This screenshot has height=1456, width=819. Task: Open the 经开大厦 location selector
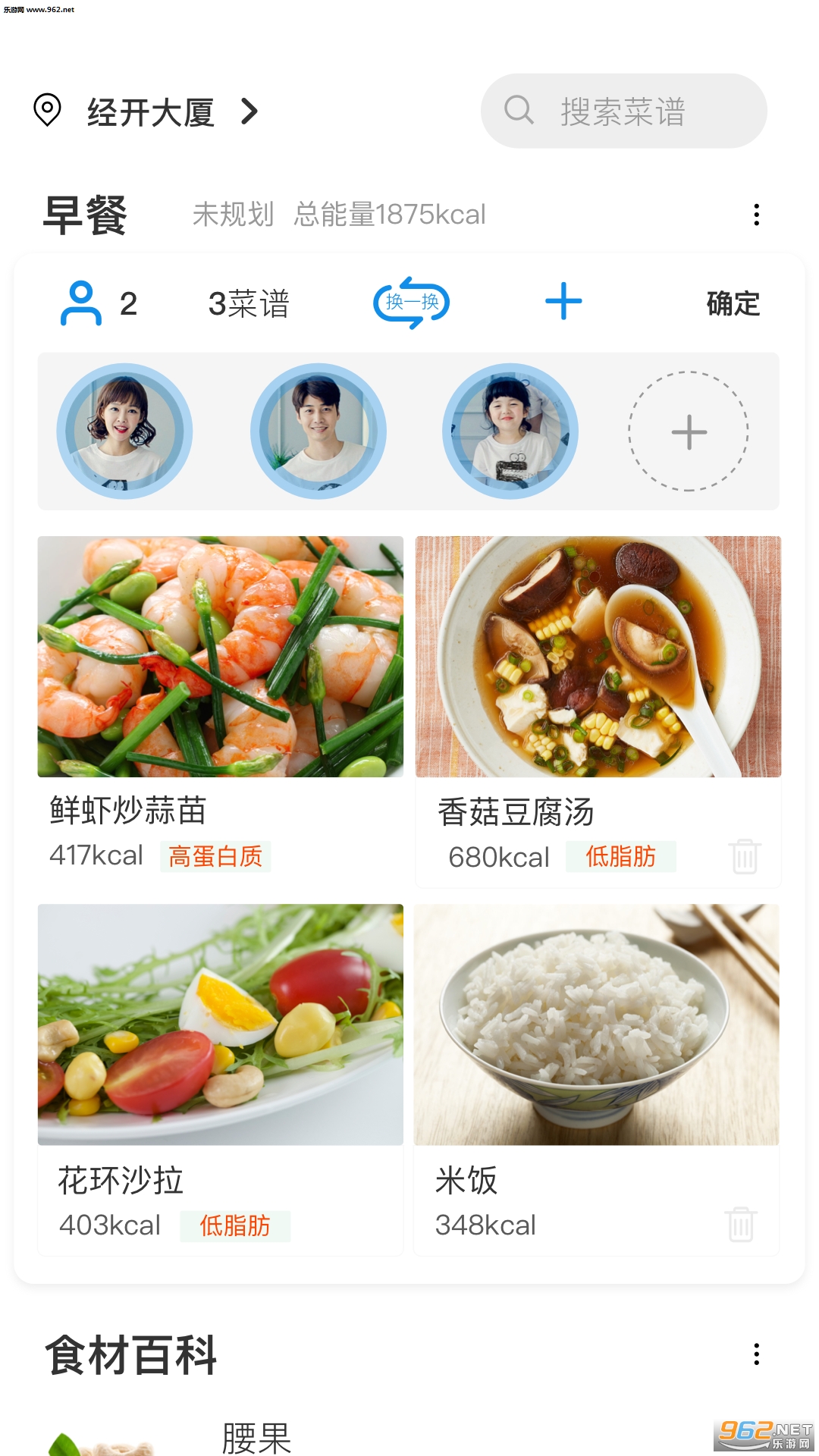point(150,112)
